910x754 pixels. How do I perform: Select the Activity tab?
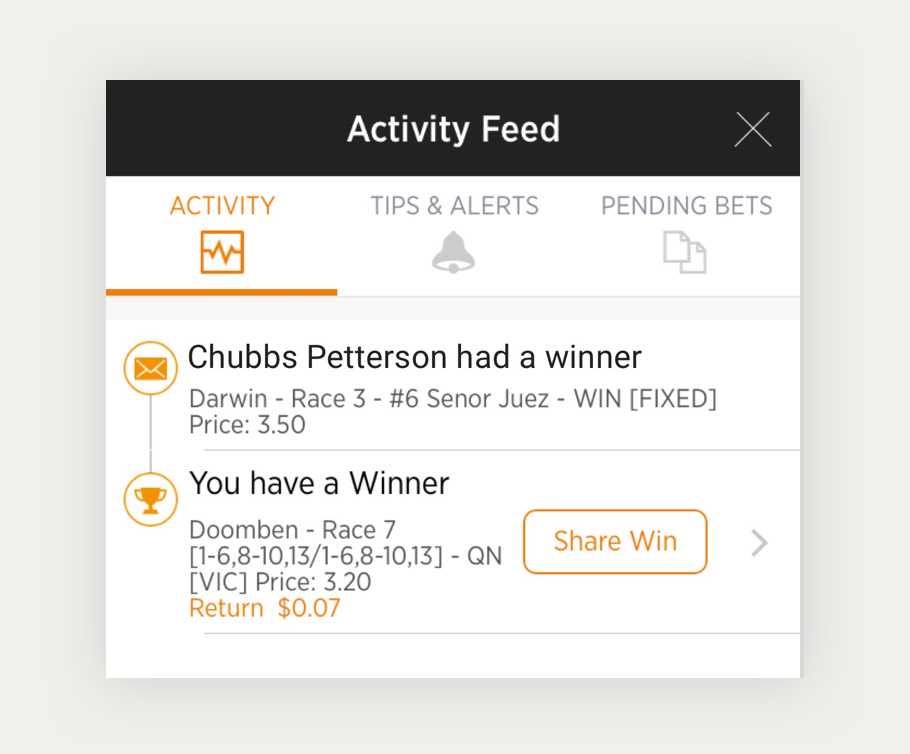(222, 234)
